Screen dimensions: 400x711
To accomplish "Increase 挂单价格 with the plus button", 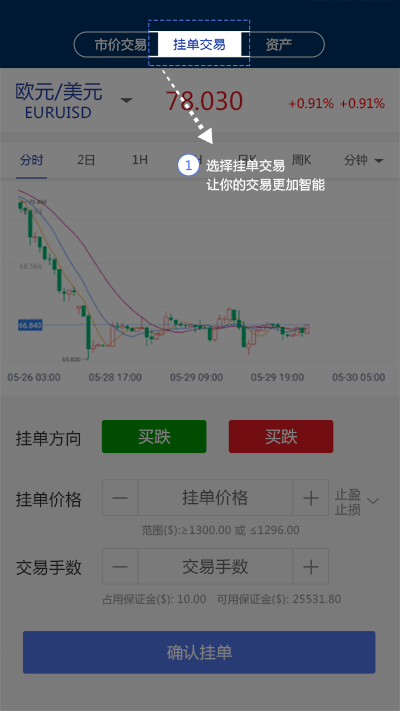I will [311, 498].
